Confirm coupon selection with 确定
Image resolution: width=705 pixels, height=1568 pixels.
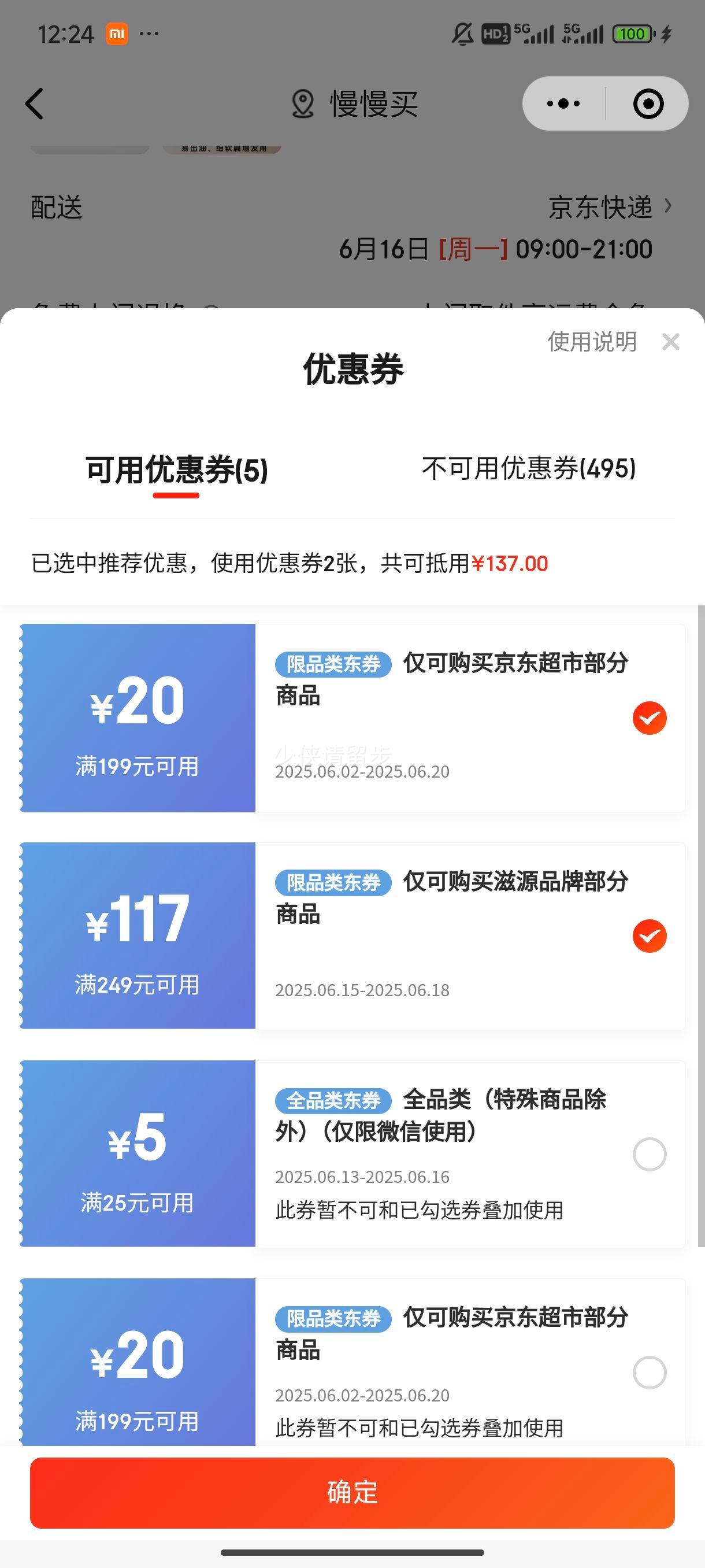pyautogui.click(x=352, y=1492)
